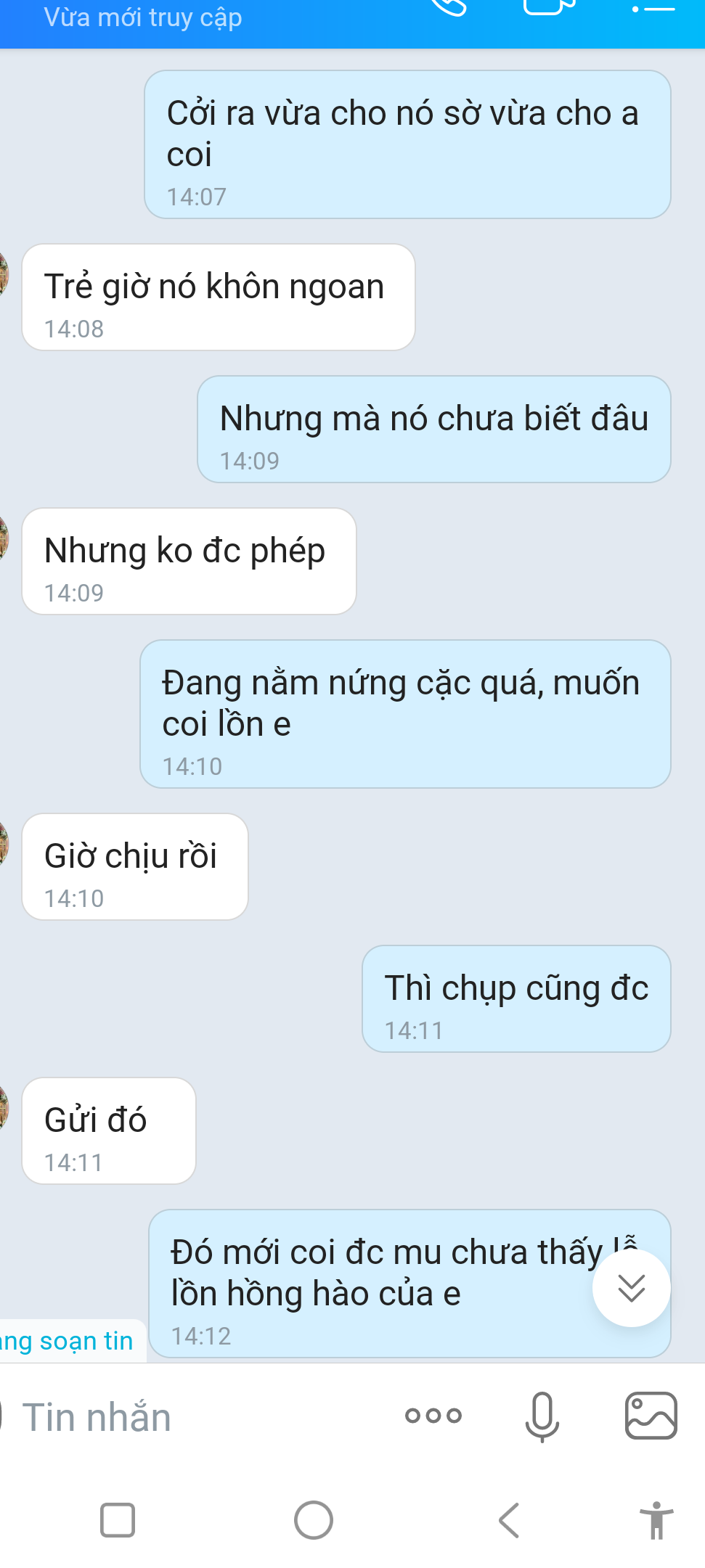Open more attachment options (three dots)

[433, 1415]
